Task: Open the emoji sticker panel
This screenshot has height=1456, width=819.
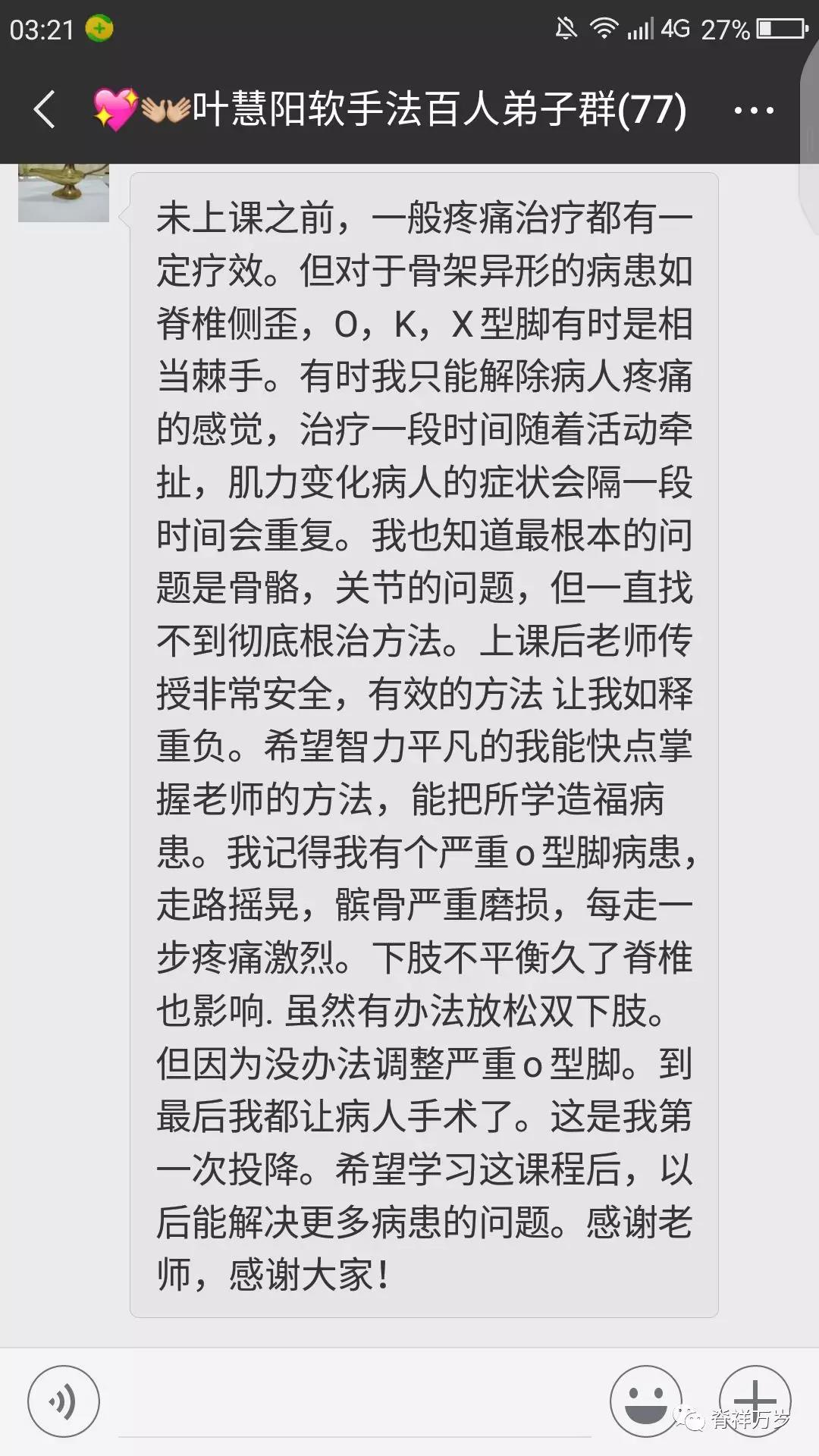Action: click(646, 1401)
